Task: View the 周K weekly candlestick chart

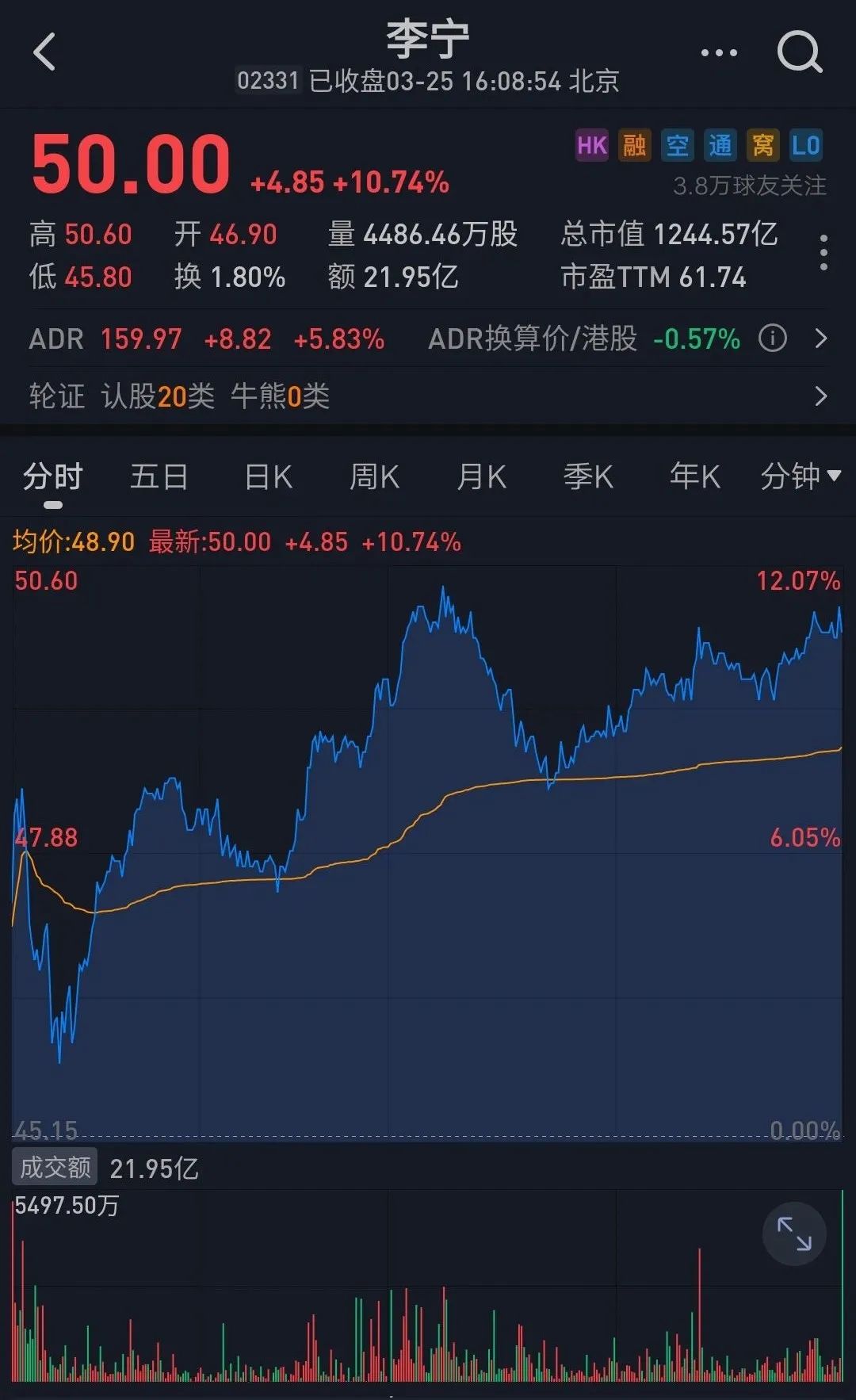Action: [x=374, y=477]
